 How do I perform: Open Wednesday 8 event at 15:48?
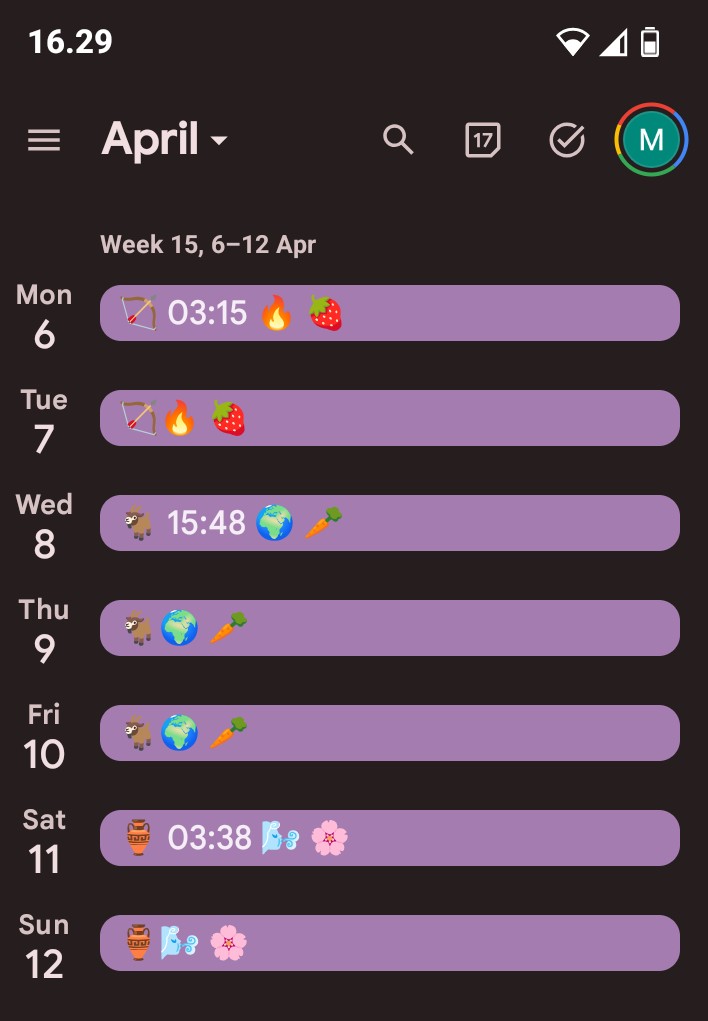coord(390,523)
